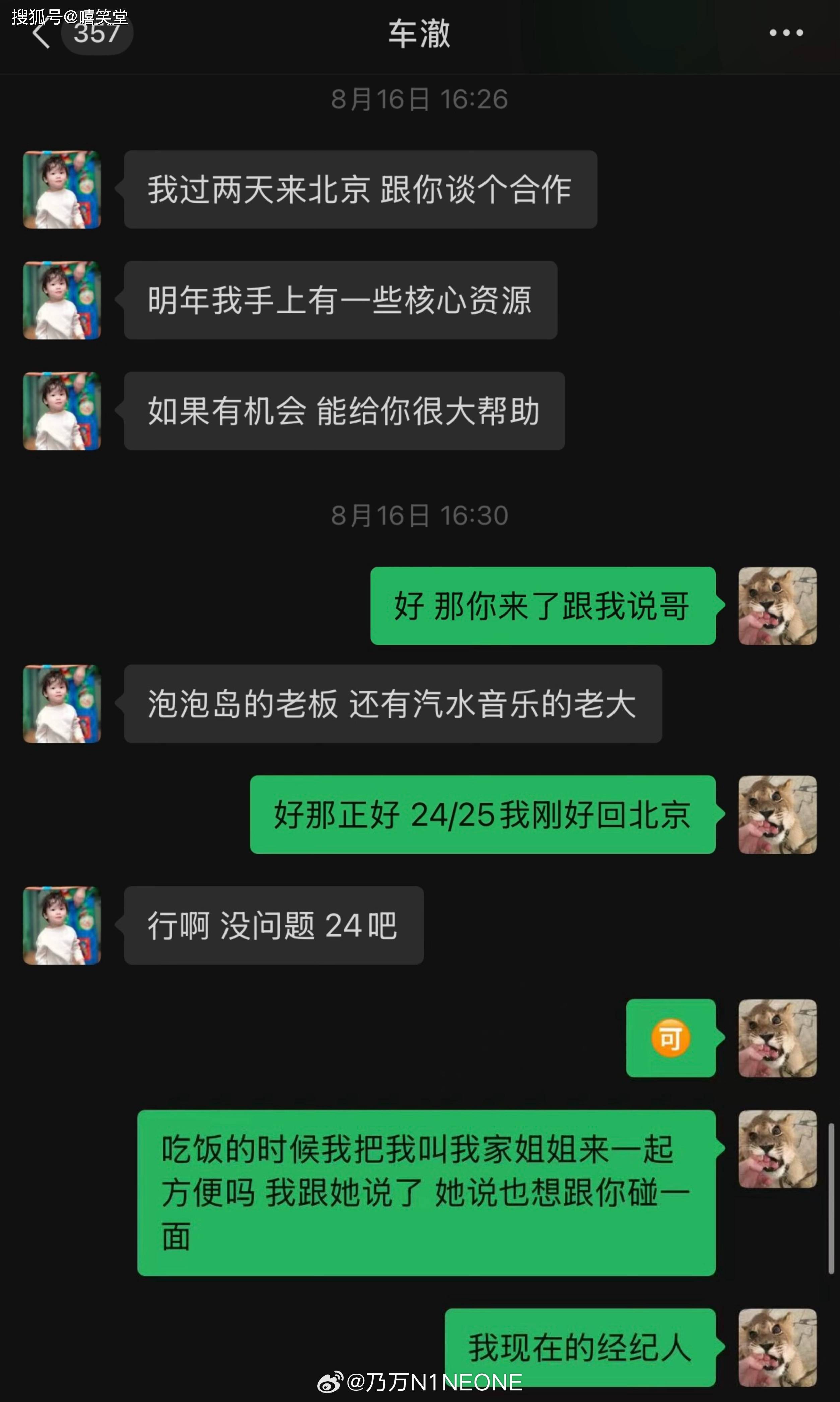Open the chat's three-dot options menu
This screenshot has height=1402, width=840.
(x=786, y=33)
